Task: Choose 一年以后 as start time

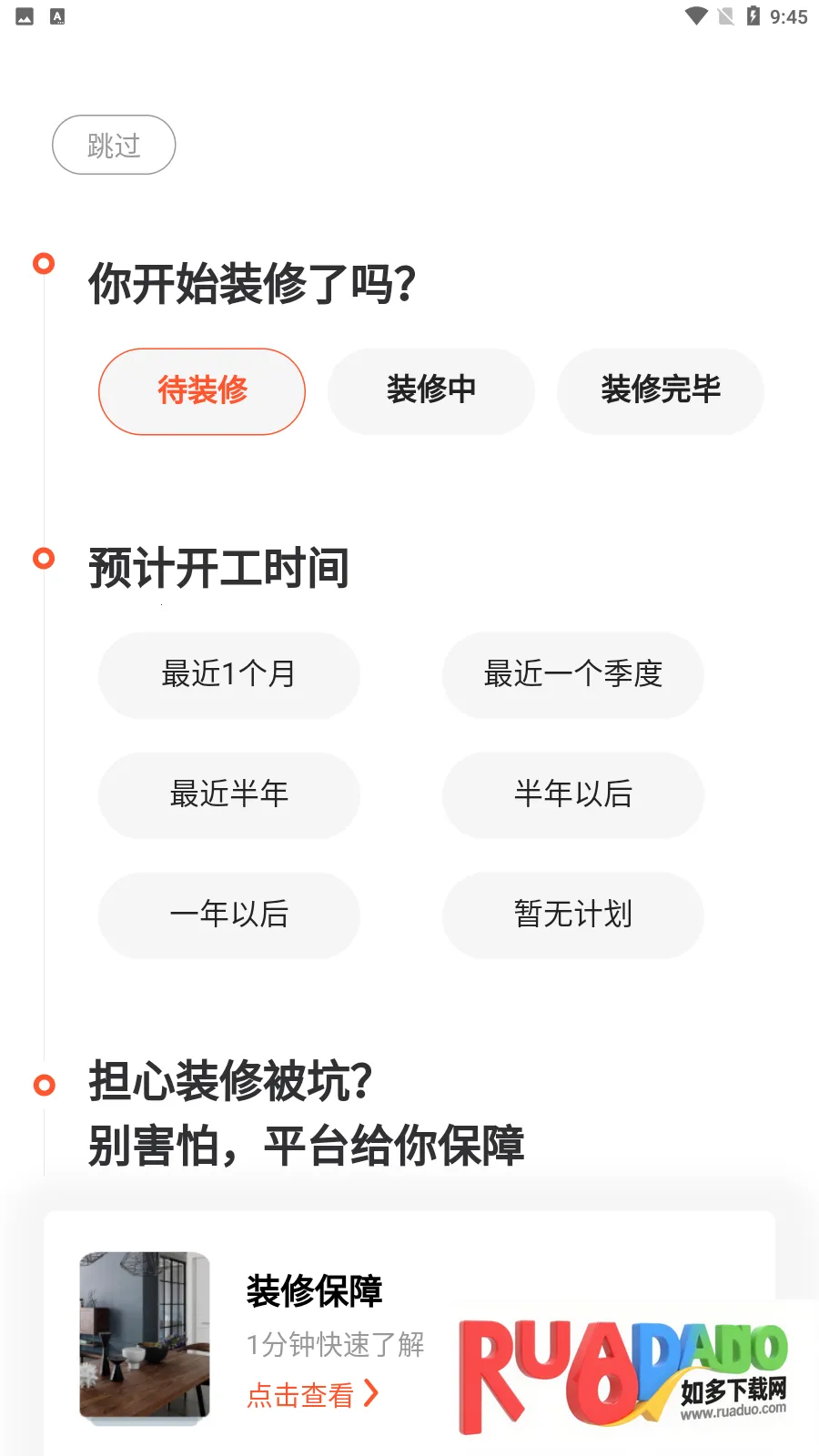Action: (x=229, y=915)
